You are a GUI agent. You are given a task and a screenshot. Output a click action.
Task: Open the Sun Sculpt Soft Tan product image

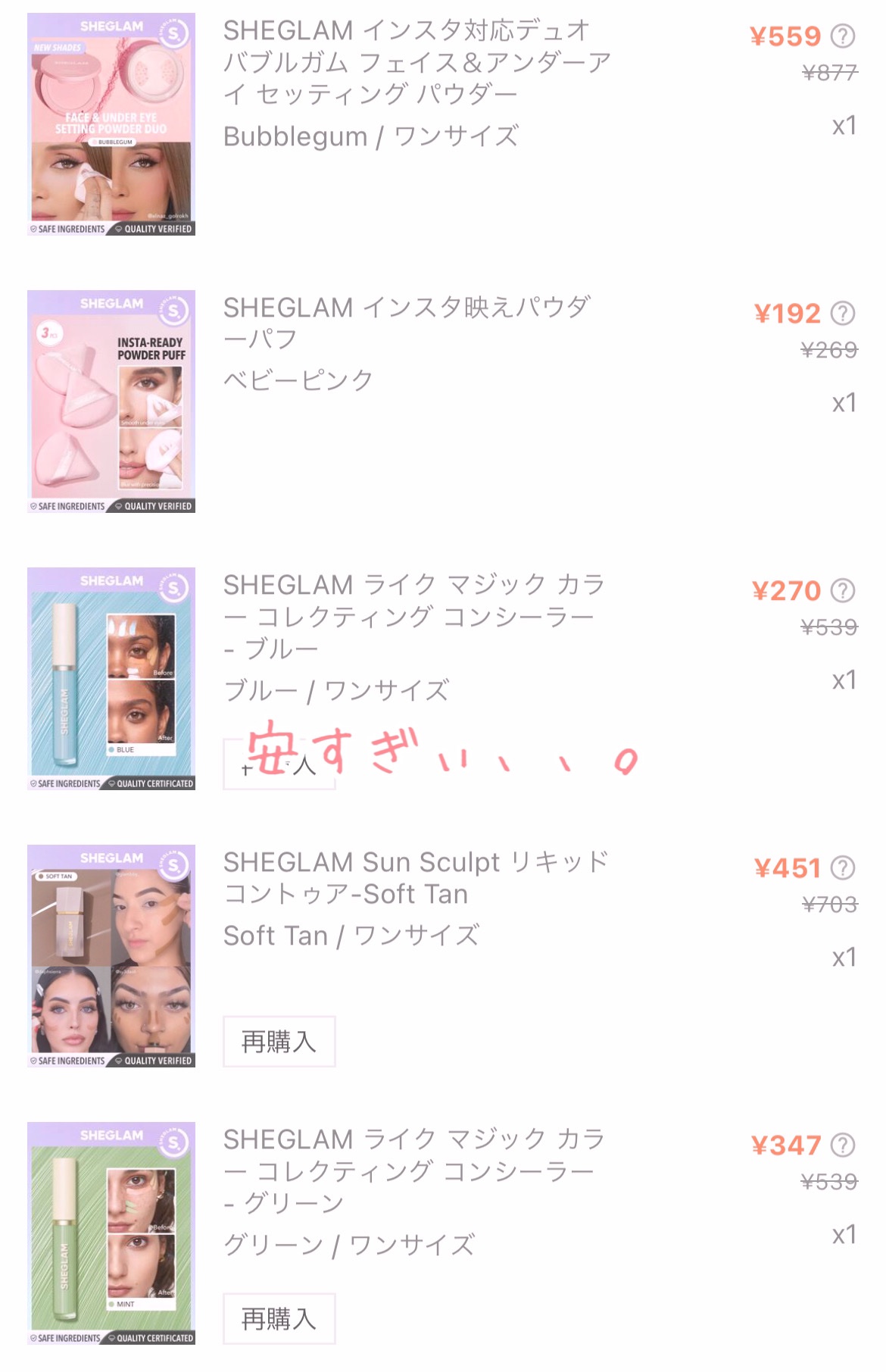(x=111, y=956)
